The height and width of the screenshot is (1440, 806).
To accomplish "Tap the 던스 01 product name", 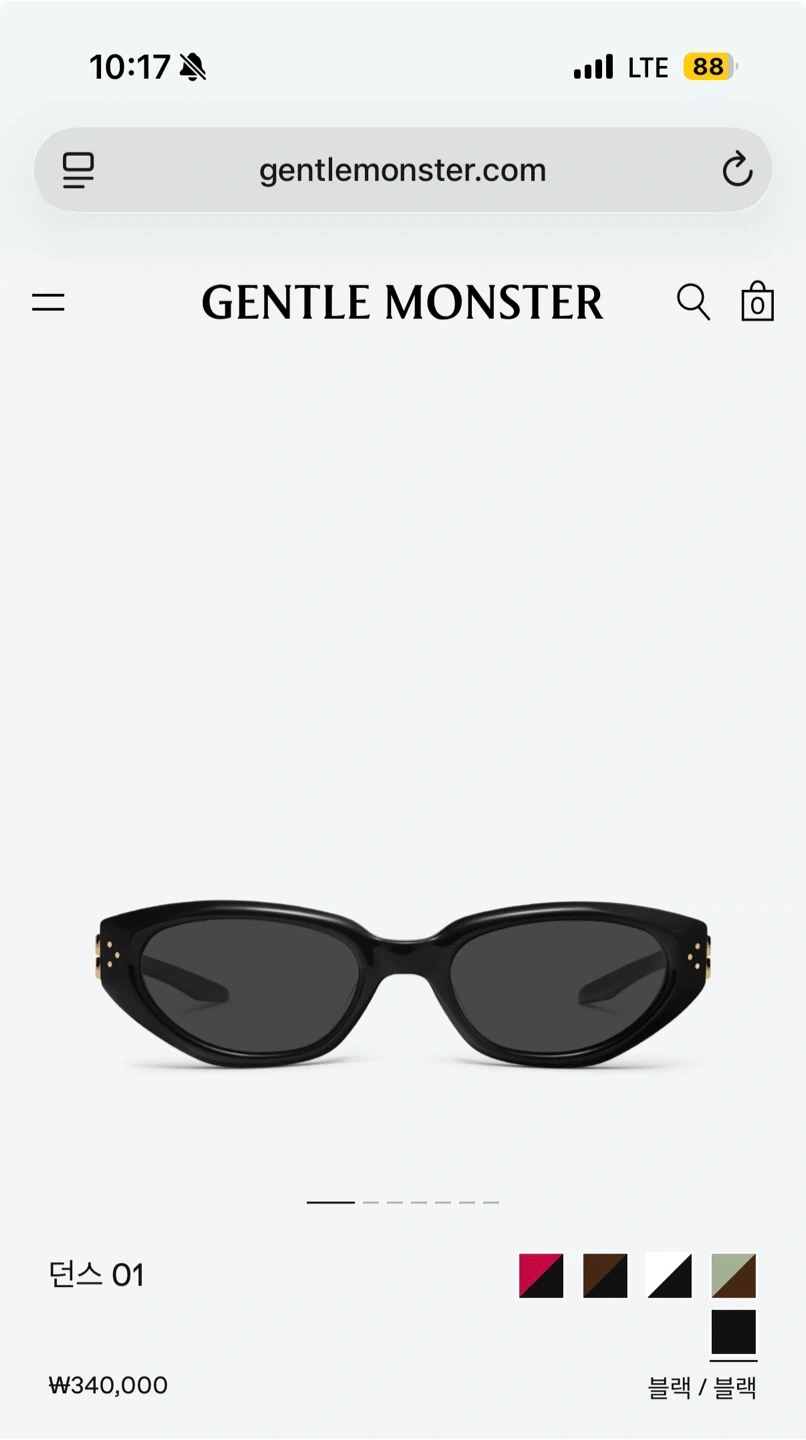I will point(96,1275).
